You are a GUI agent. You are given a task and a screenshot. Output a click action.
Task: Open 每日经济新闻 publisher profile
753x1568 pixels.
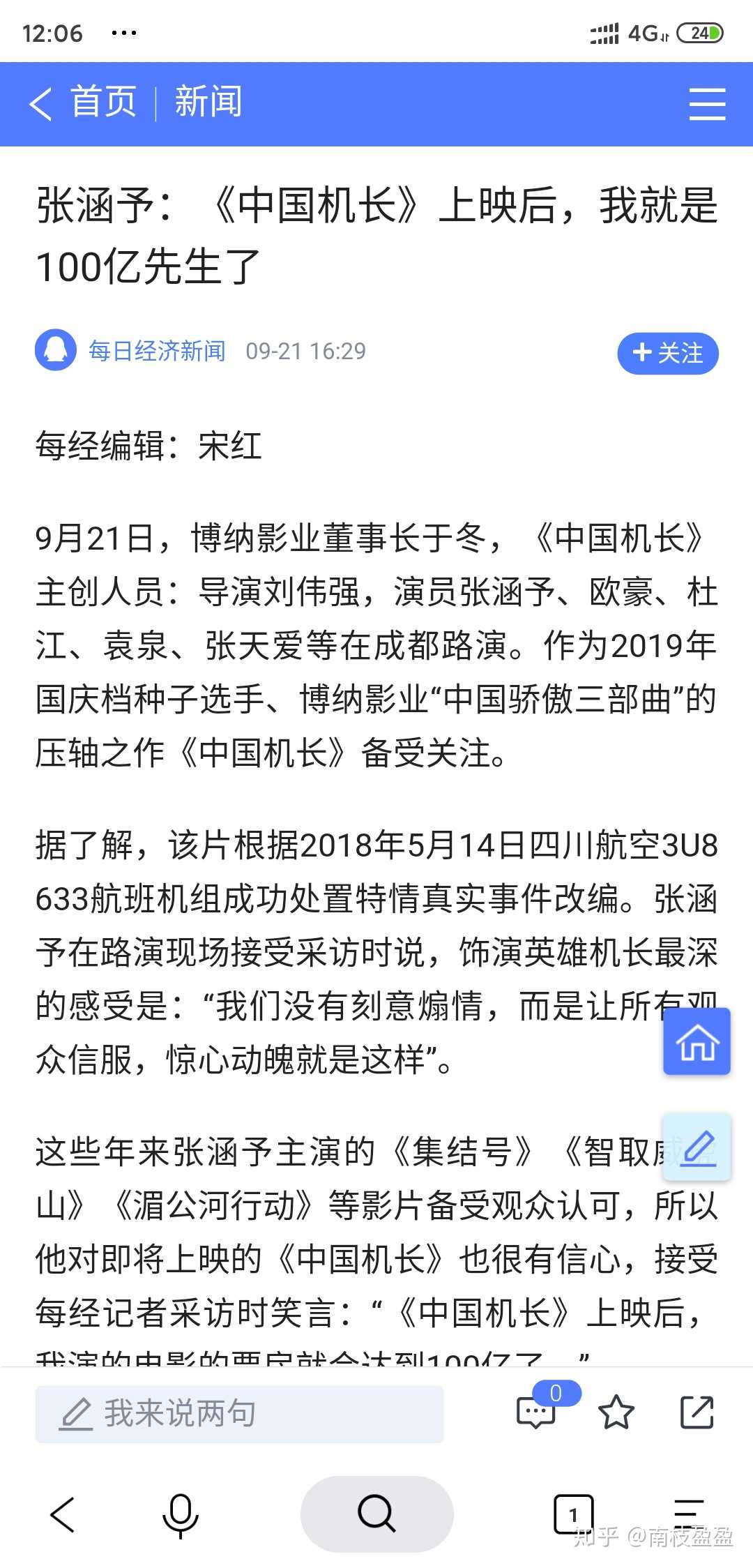pos(157,351)
